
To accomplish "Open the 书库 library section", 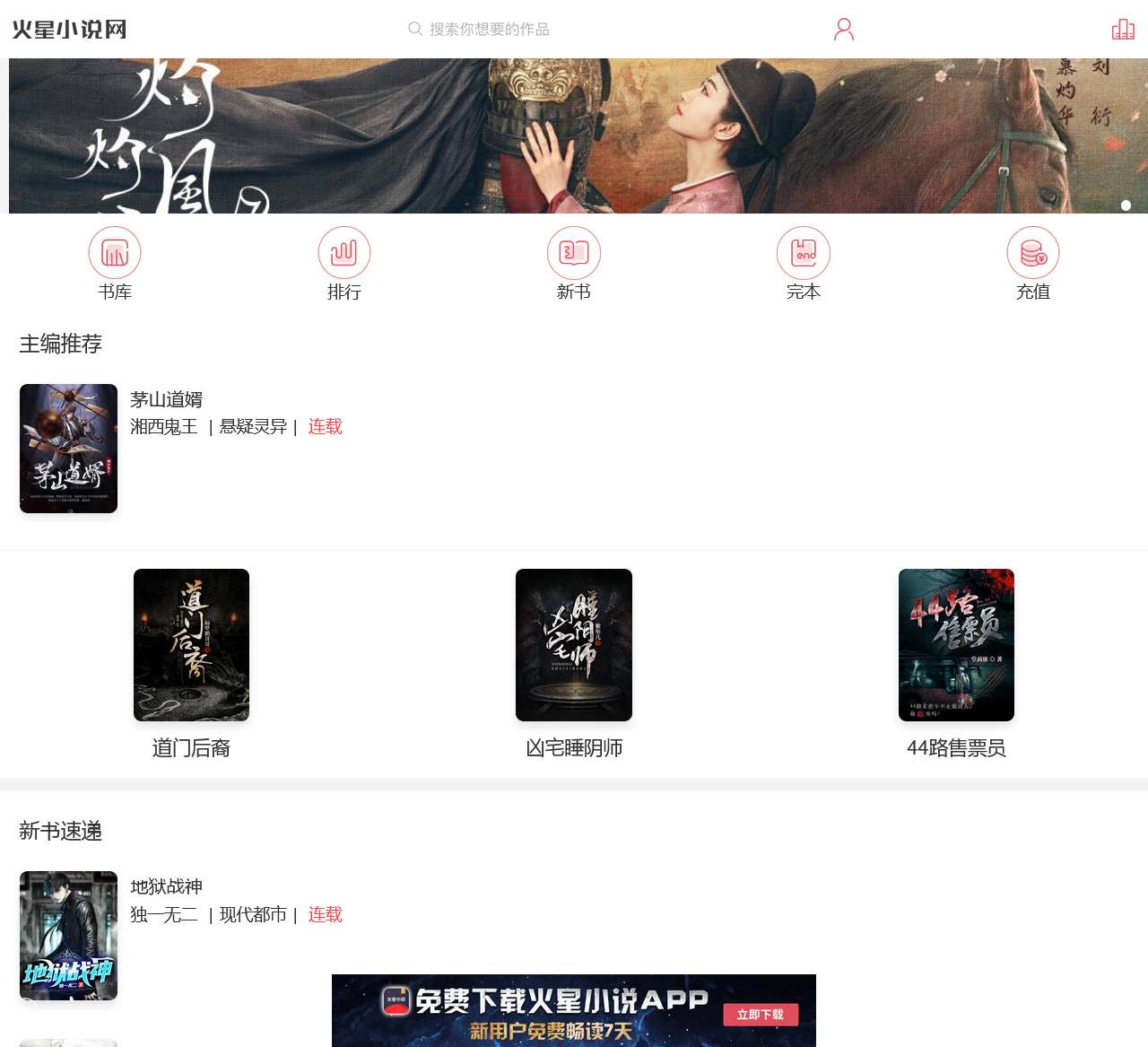I will [115, 264].
